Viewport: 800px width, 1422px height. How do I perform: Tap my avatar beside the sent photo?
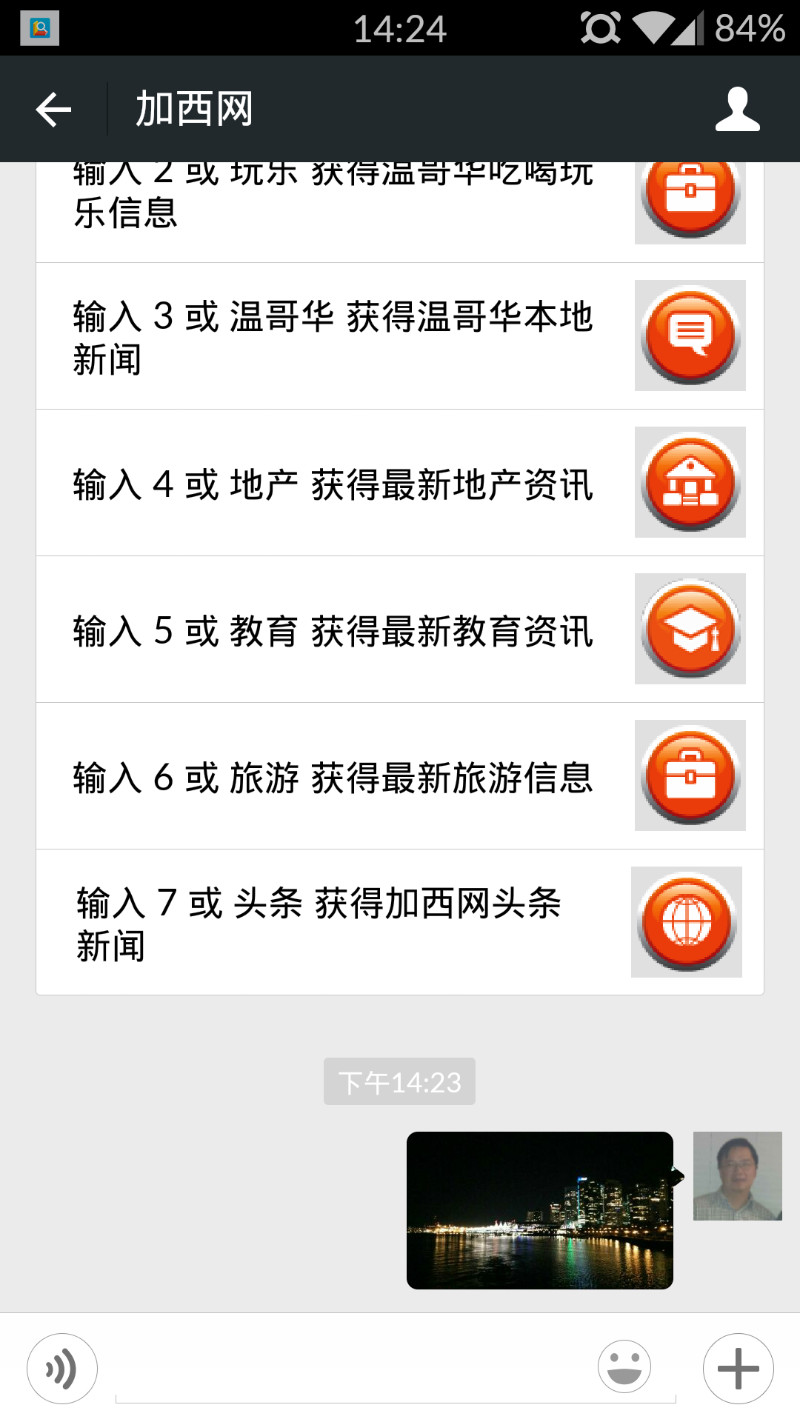pyautogui.click(x=737, y=1176)
